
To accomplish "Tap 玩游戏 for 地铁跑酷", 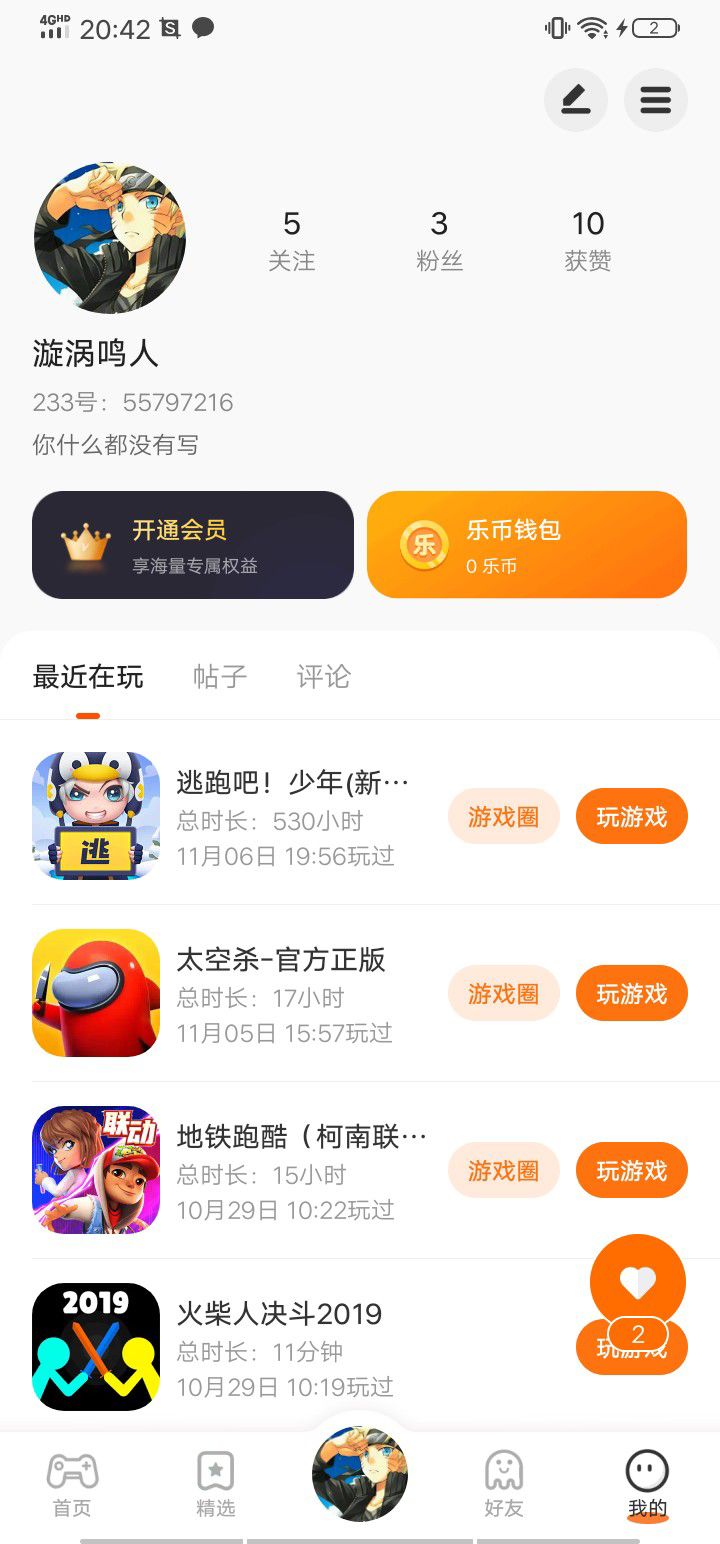I will point(631,1171).
